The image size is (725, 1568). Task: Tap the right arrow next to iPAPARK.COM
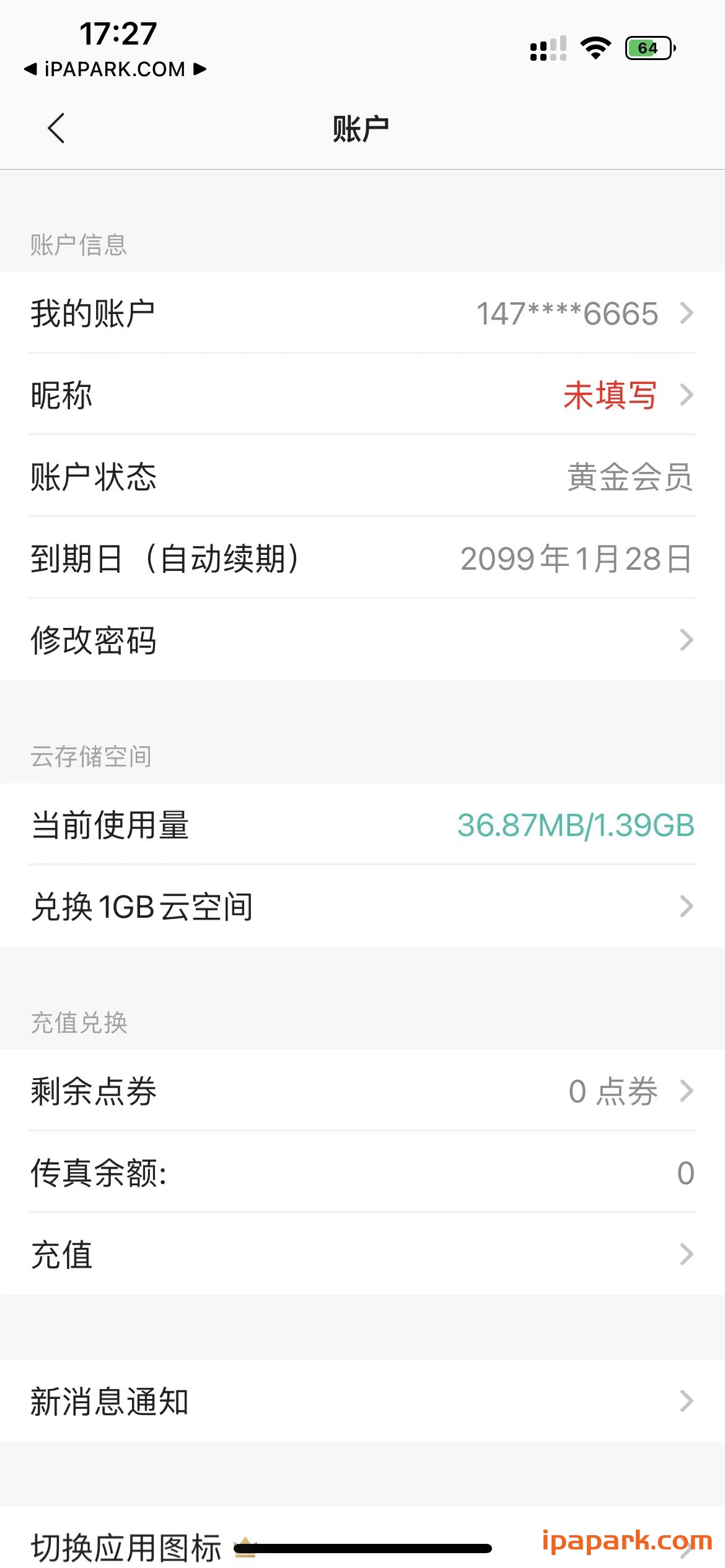(200, 70)
